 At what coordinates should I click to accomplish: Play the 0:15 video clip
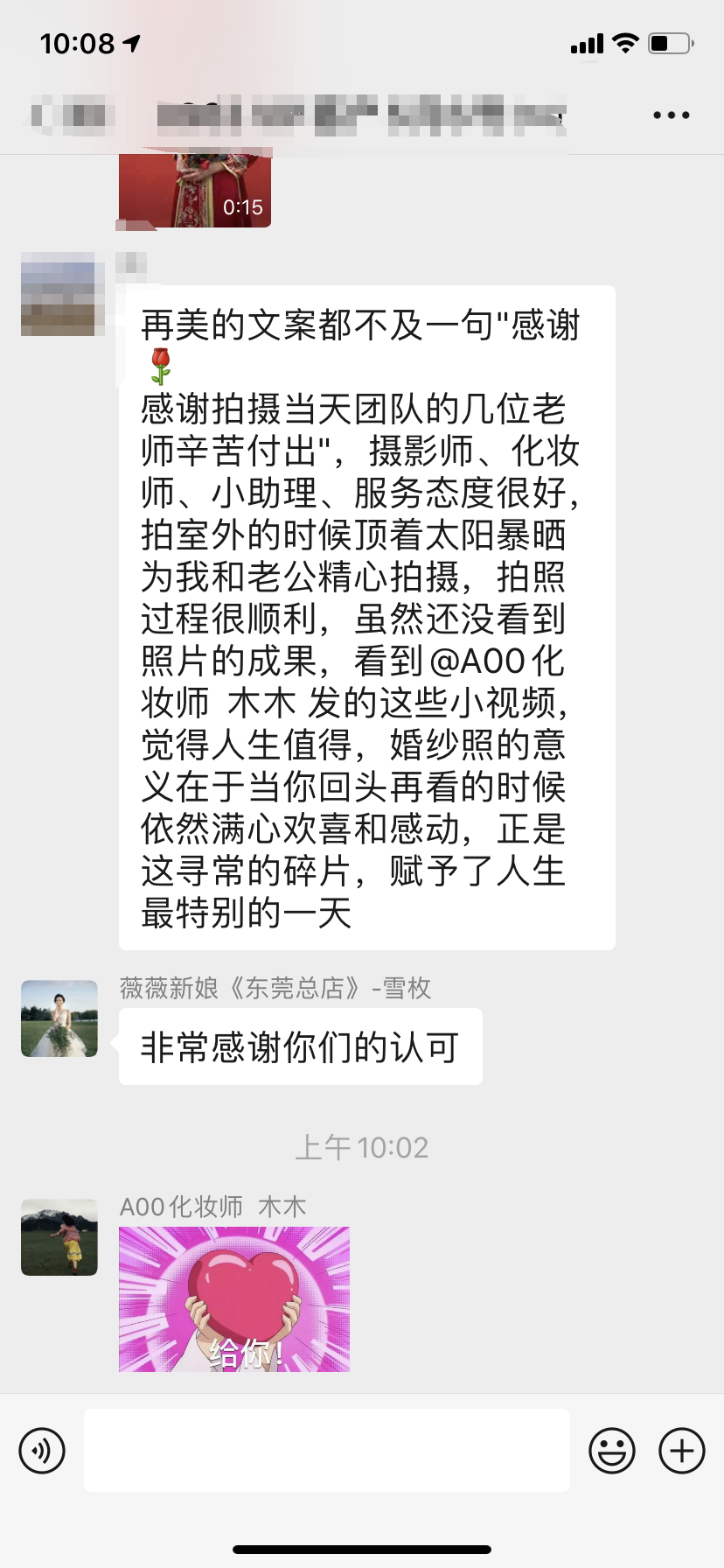(x=195, y=191)
